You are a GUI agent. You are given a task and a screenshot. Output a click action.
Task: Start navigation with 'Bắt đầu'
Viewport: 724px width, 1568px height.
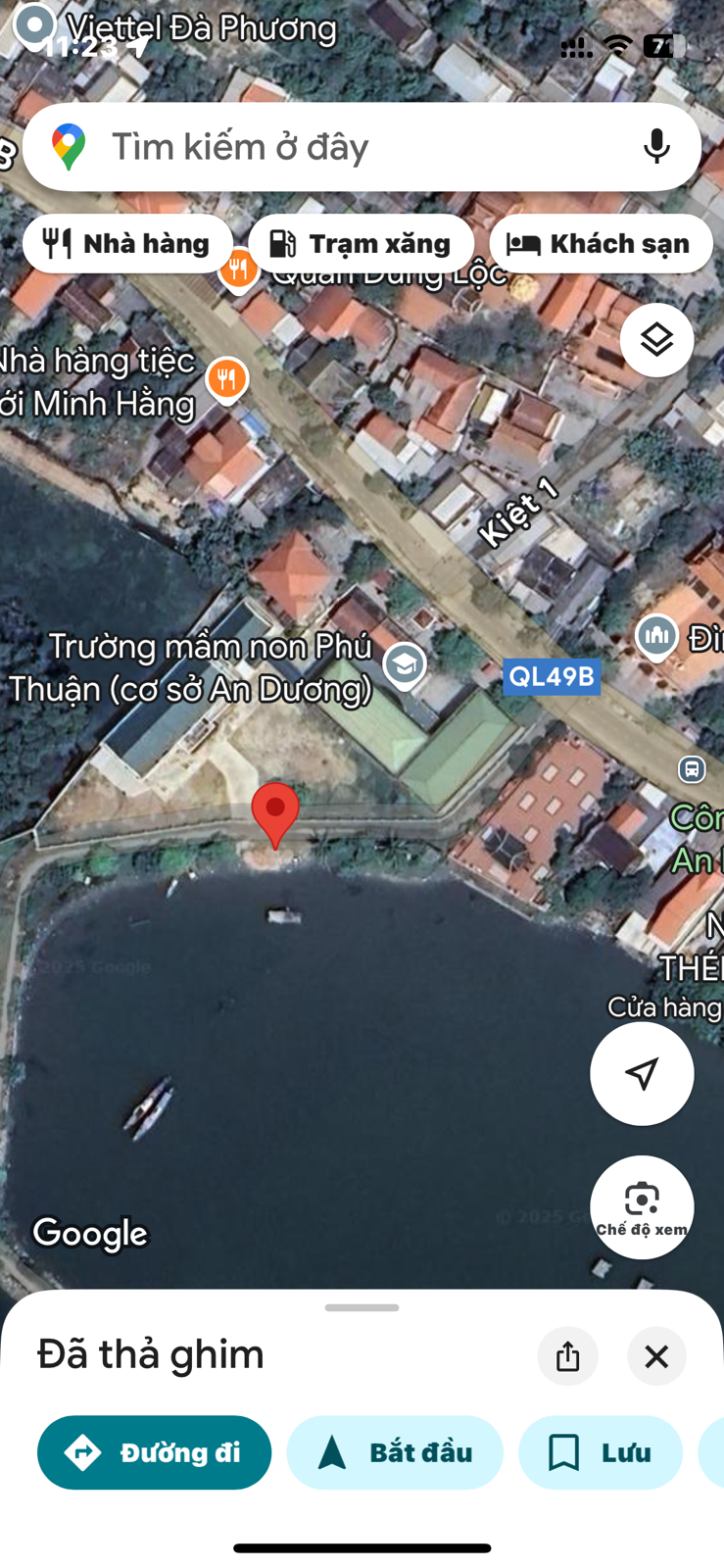395,1452
